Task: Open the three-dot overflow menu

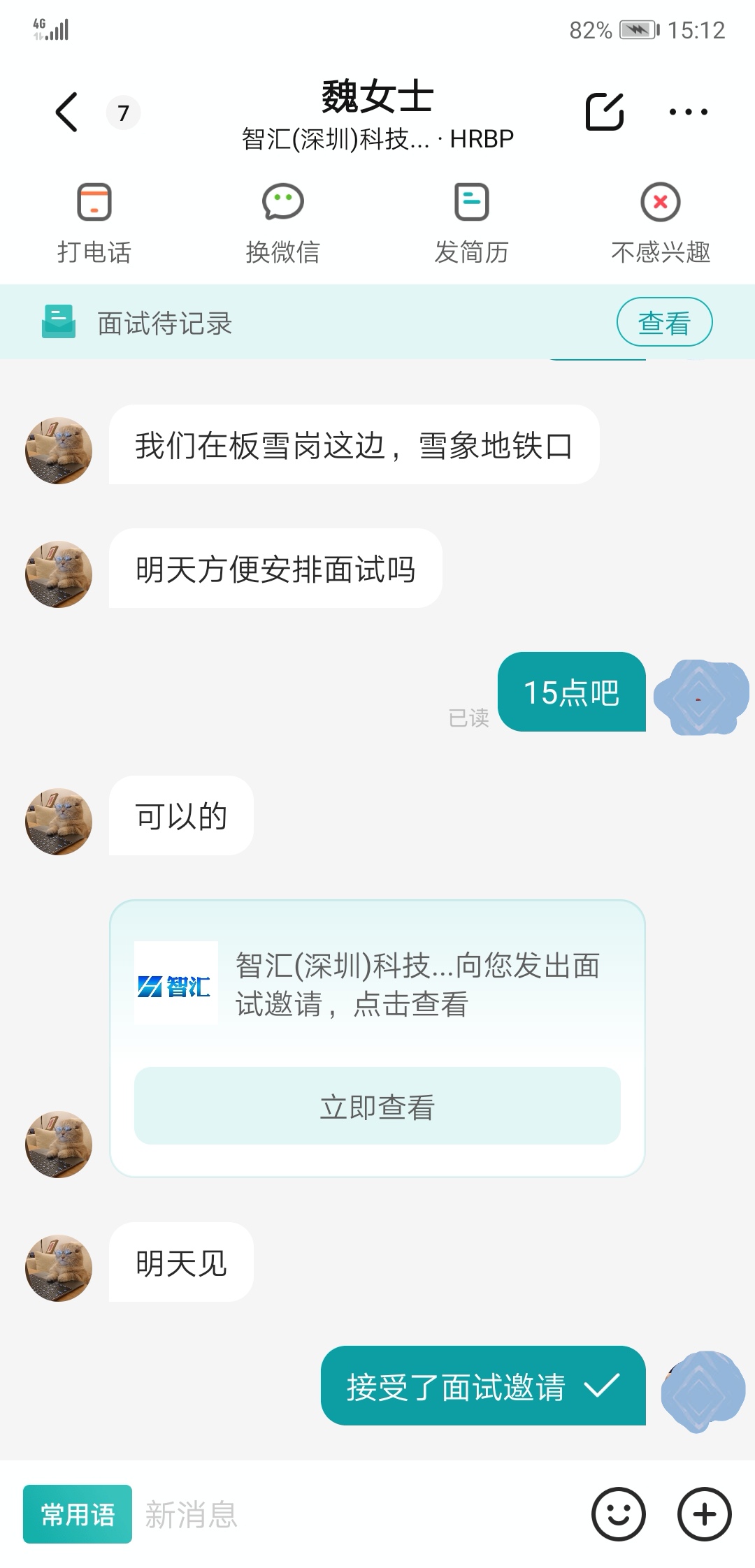Action: tap(688, 112)
